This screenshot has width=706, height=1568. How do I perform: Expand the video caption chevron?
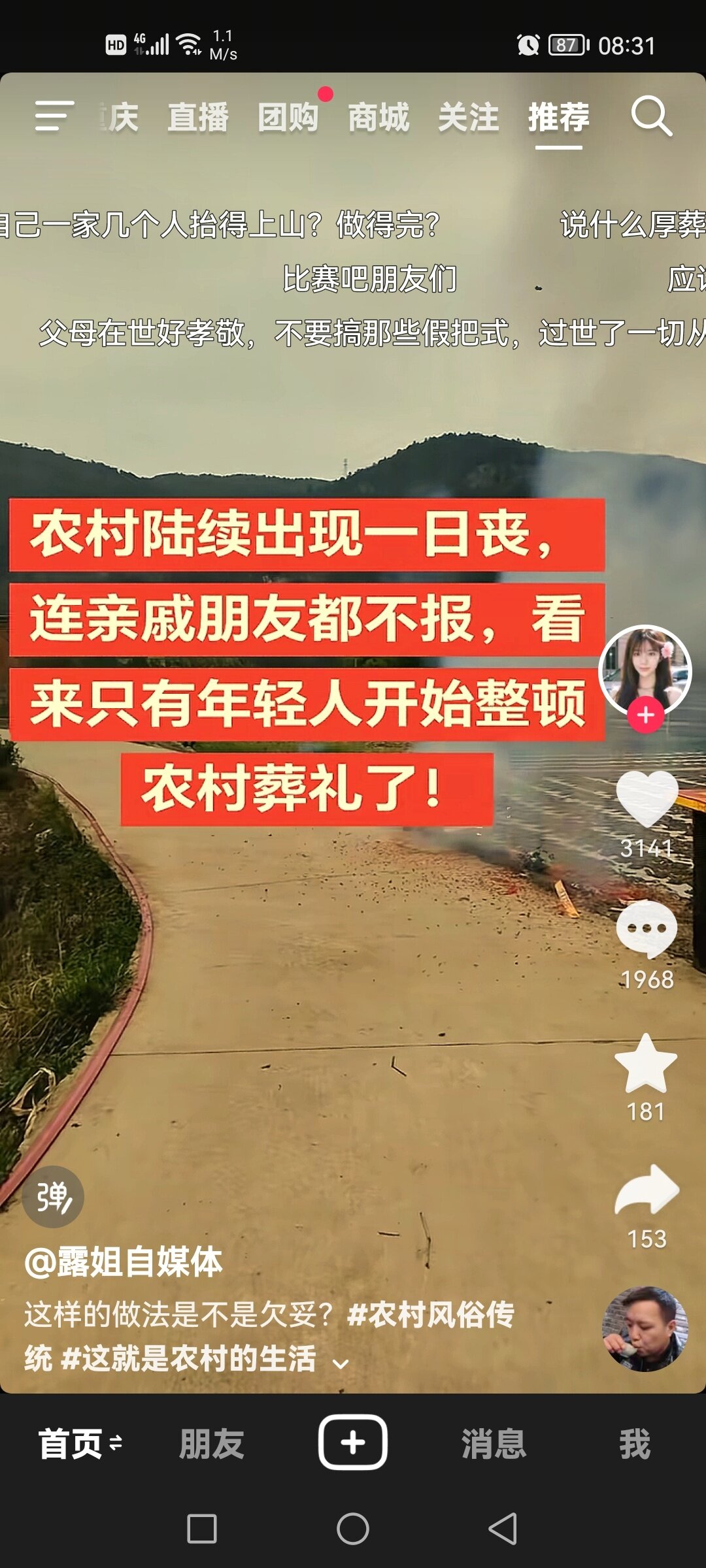[340, 1364]
